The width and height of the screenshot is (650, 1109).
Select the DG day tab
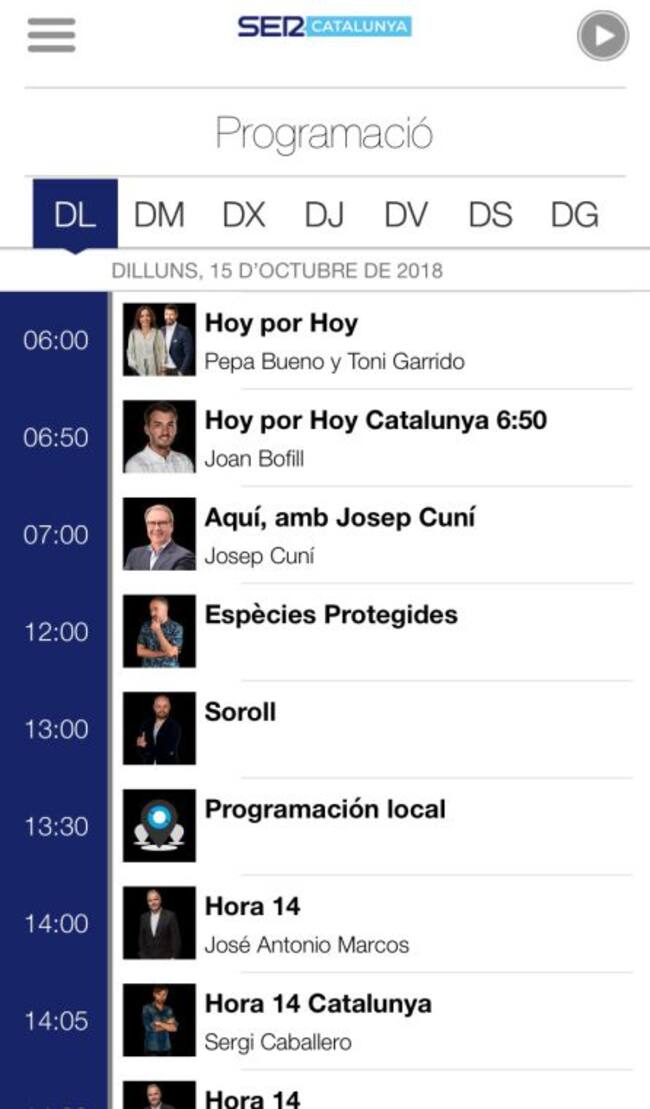pyautogui.click(x=574, y=214)
